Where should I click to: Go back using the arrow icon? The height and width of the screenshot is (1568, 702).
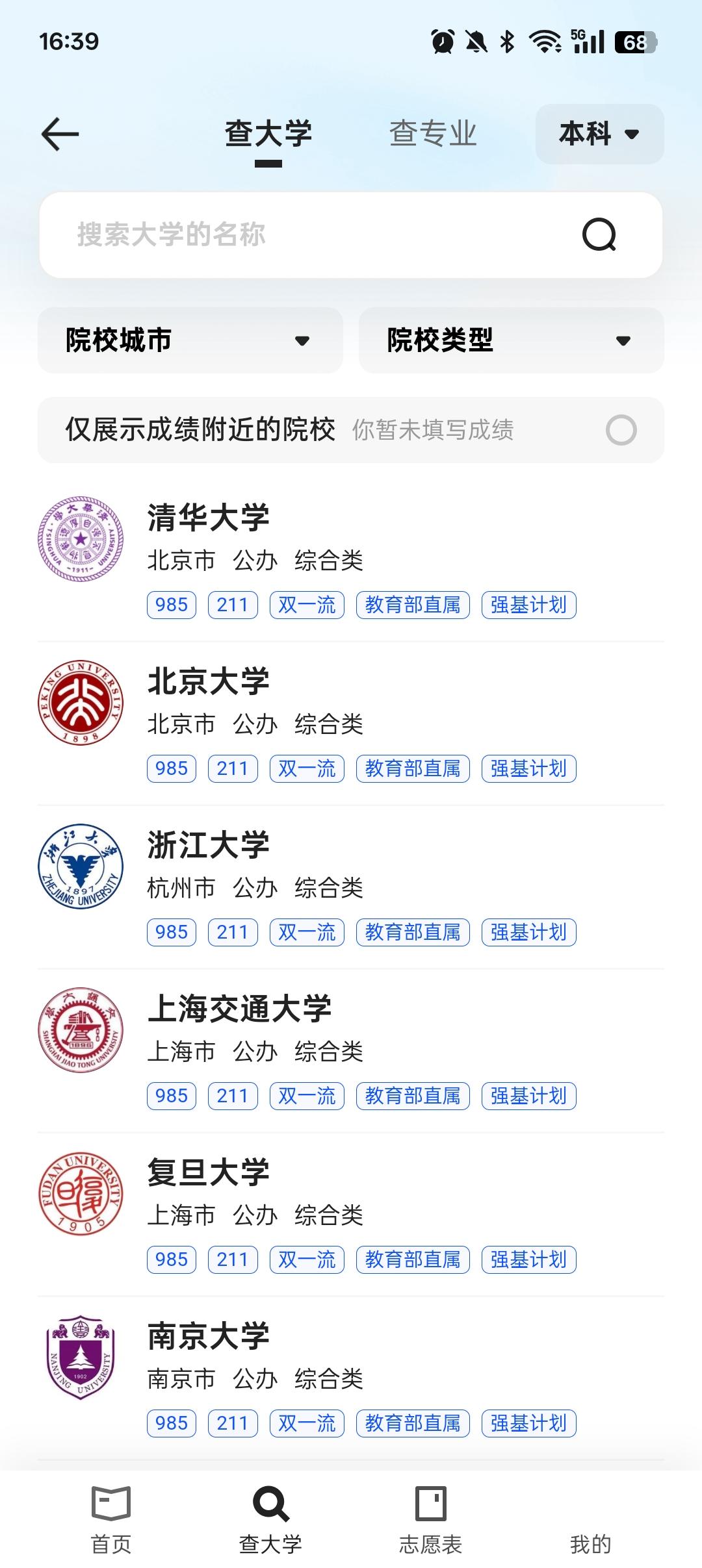[x=60, y=134]
